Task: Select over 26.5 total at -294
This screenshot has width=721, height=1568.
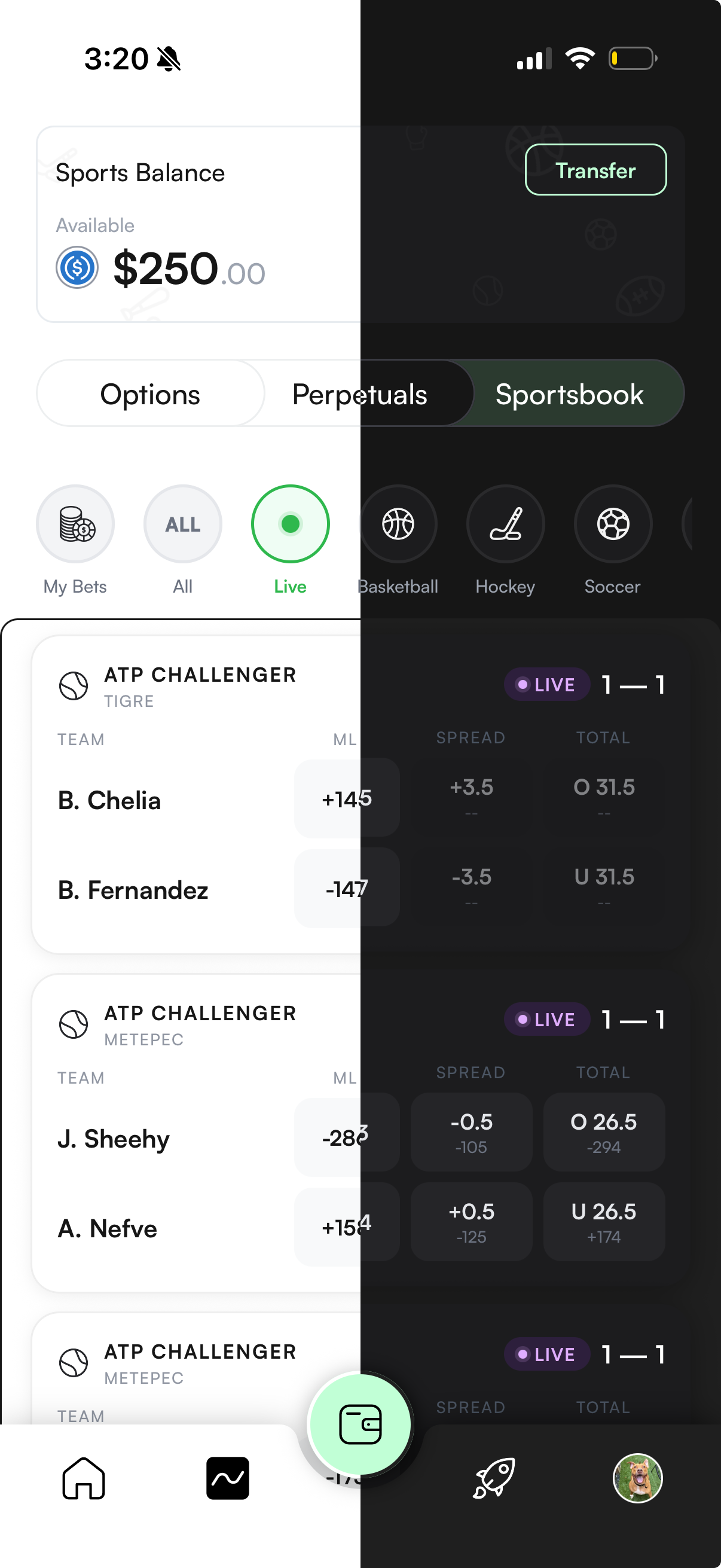Action: point(604,1131)
